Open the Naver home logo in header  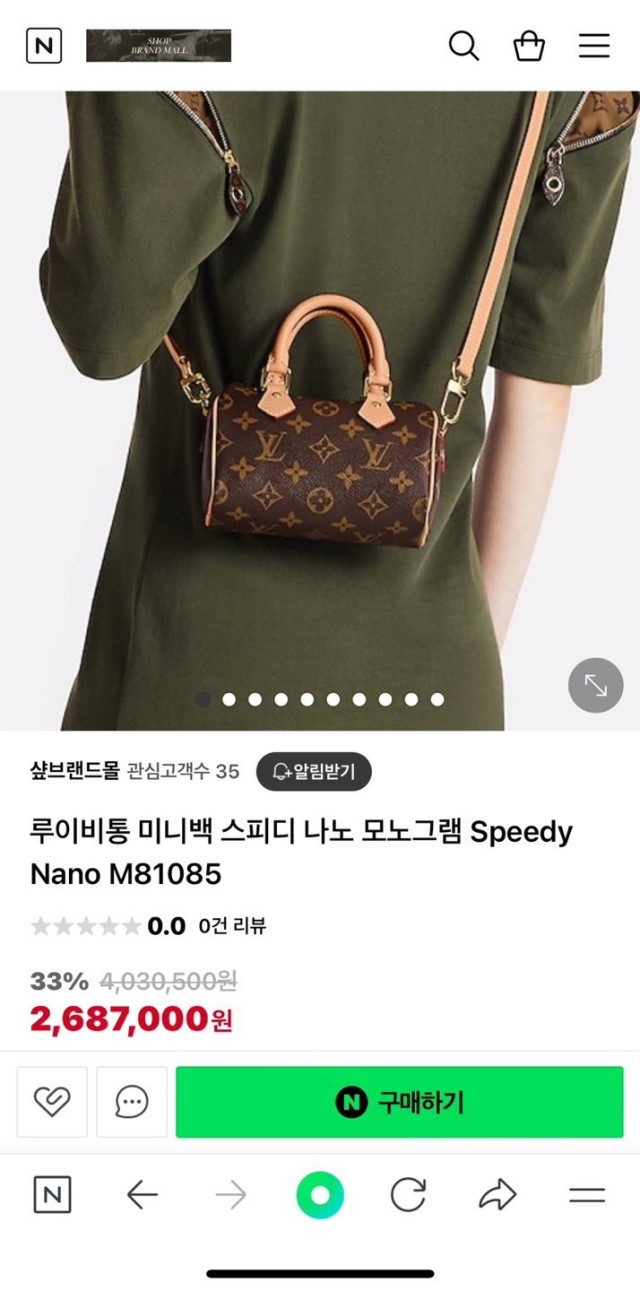click(44, 46)
